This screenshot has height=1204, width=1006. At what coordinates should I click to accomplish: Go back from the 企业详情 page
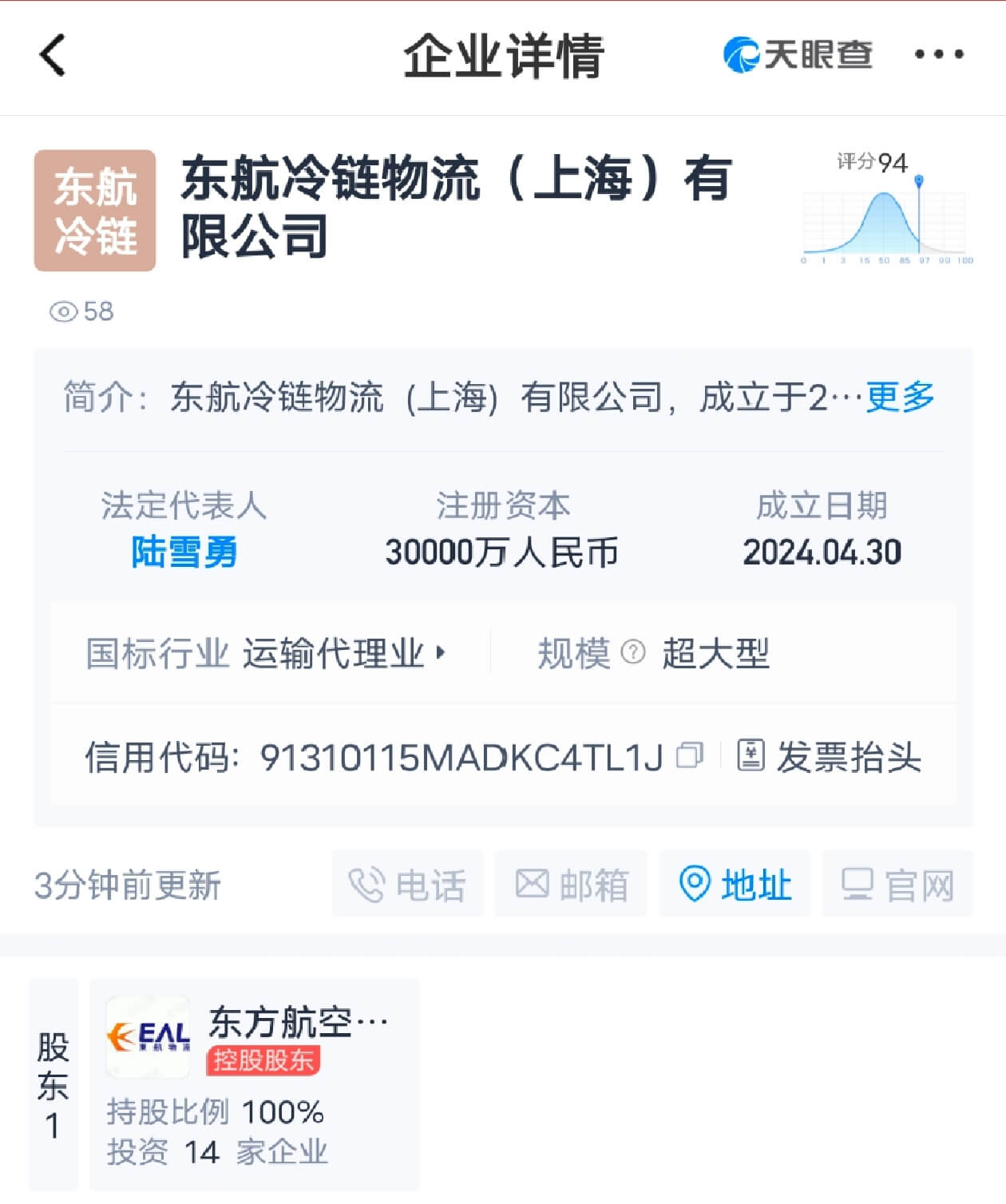53,55
